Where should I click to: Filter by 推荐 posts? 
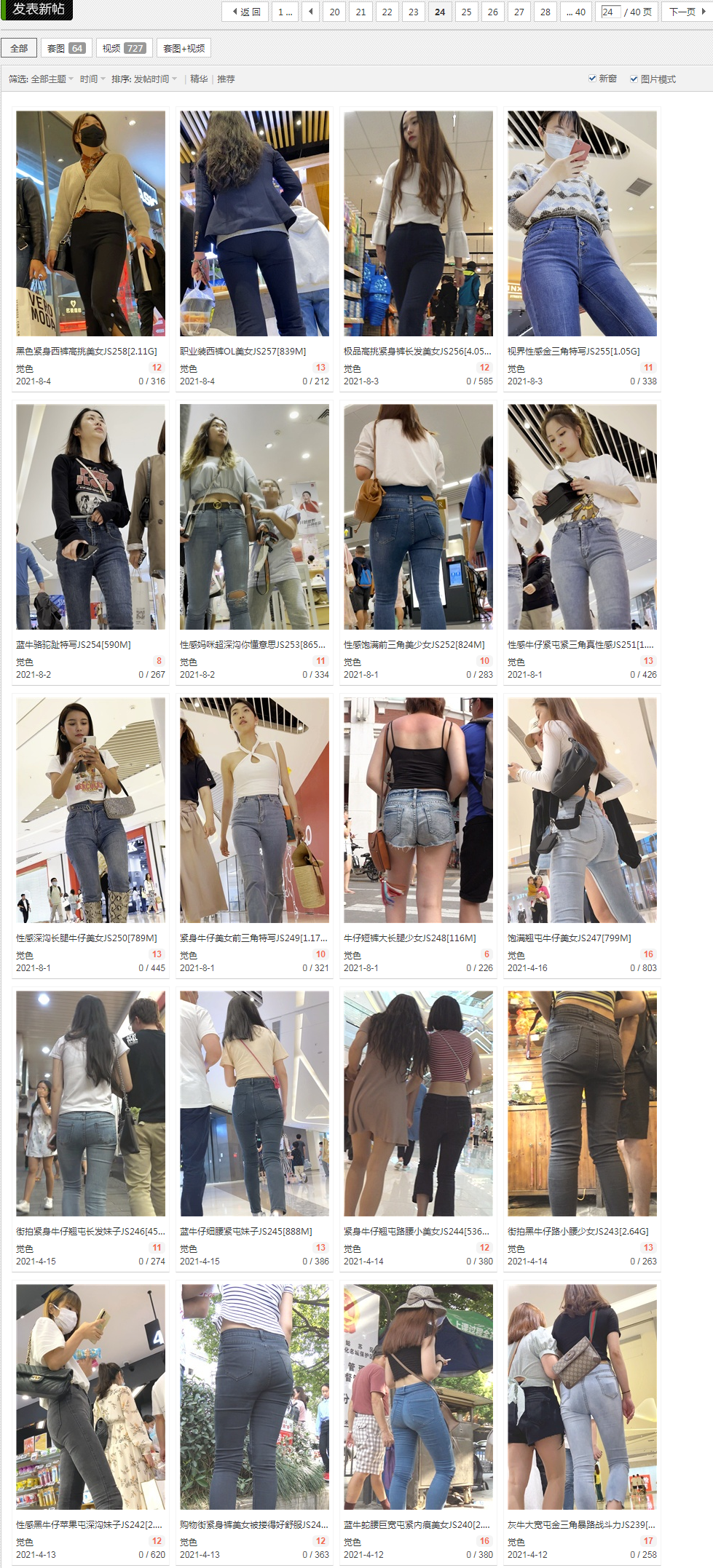pyautogui.click(x=226, y=79)
